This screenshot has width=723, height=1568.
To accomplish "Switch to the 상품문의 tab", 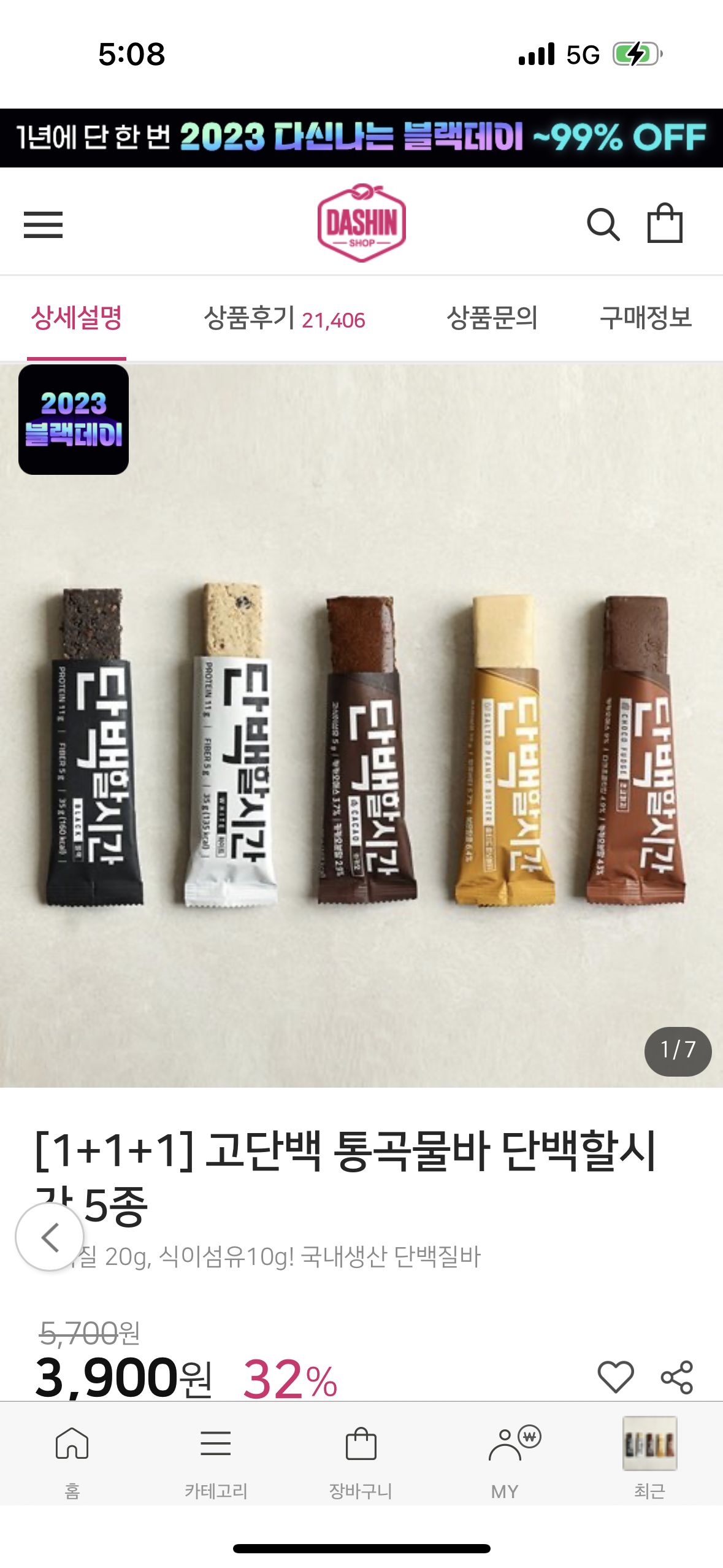I will [x=492, y=318].
